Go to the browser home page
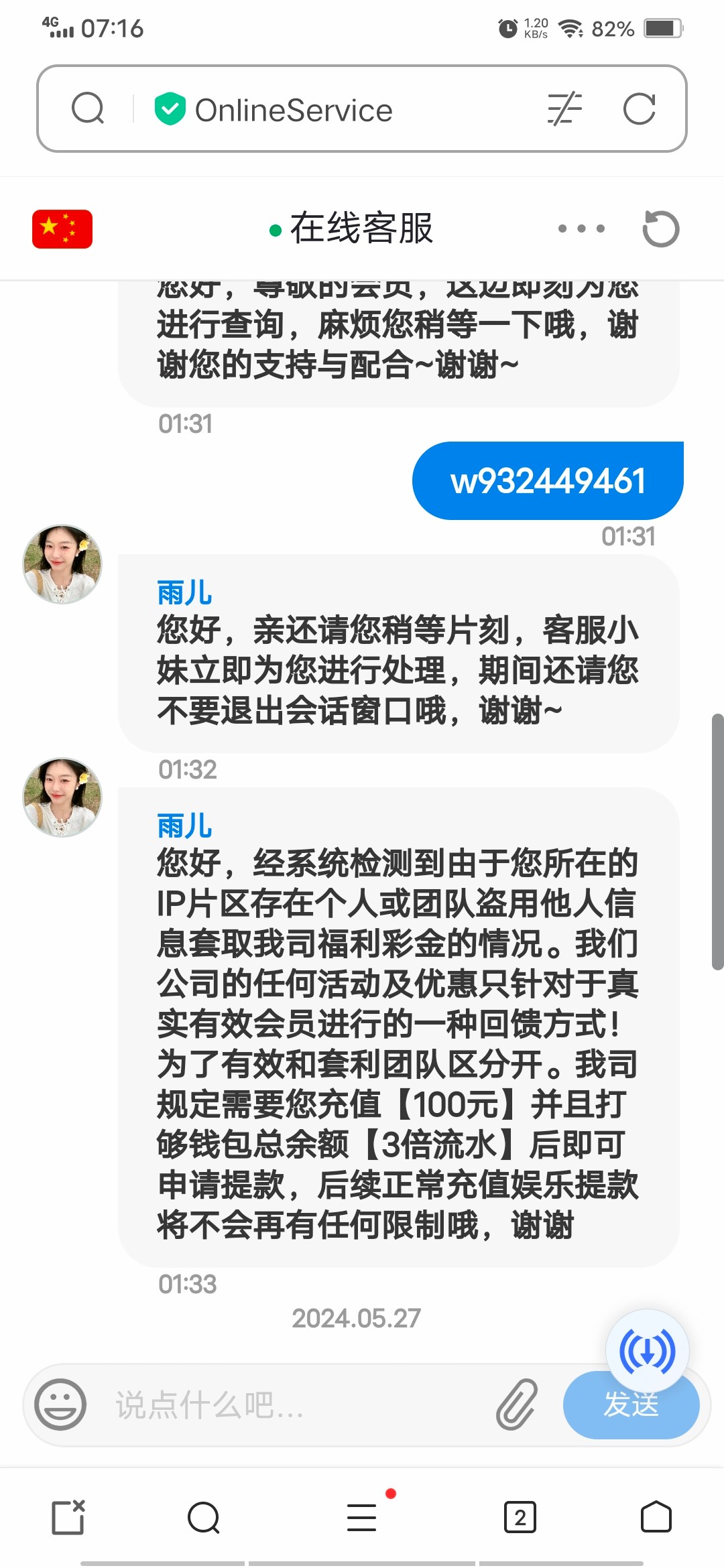 pyautogui.click(x=656, y=1518)
